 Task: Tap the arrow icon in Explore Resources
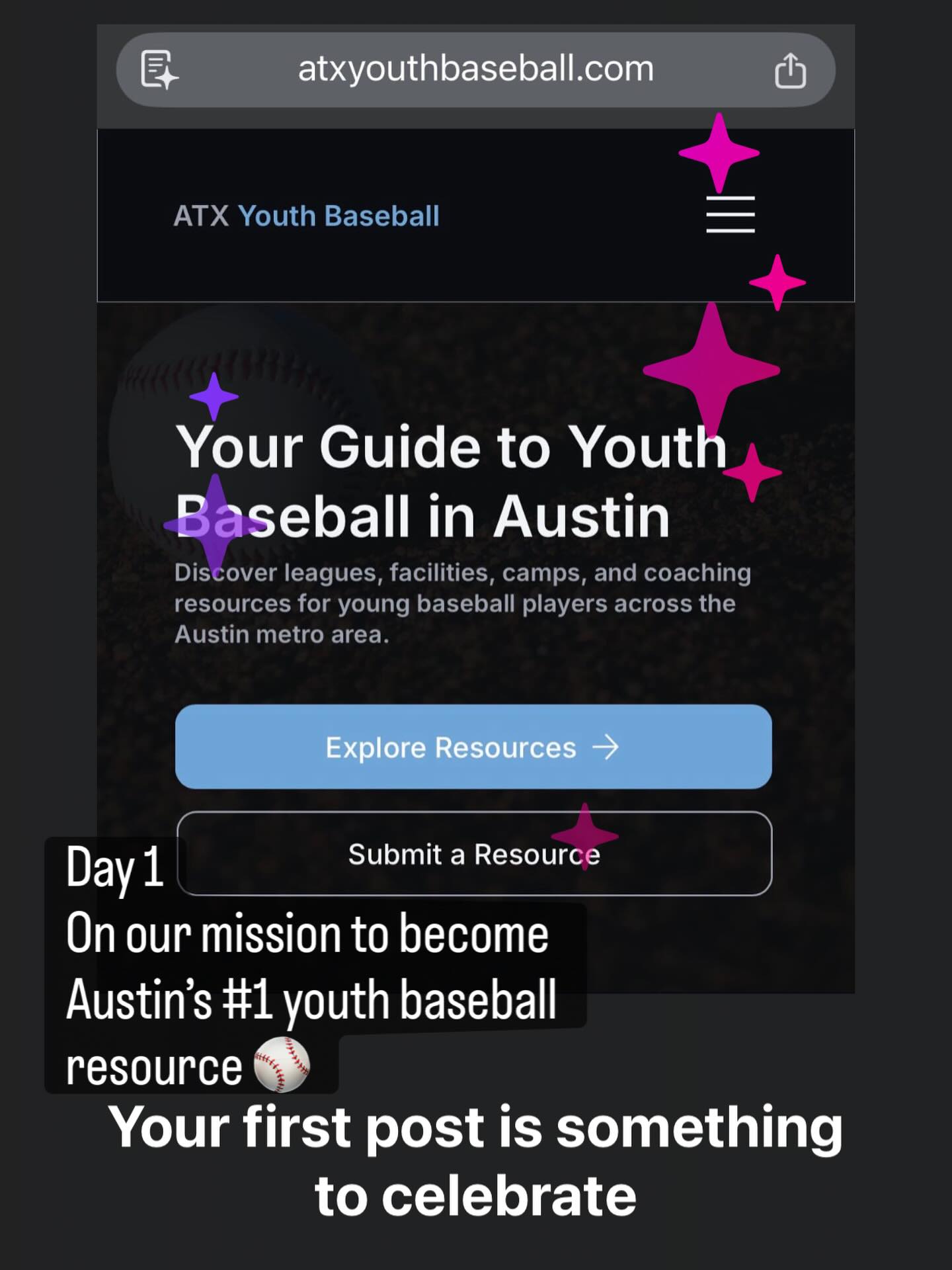pos(606,747)
